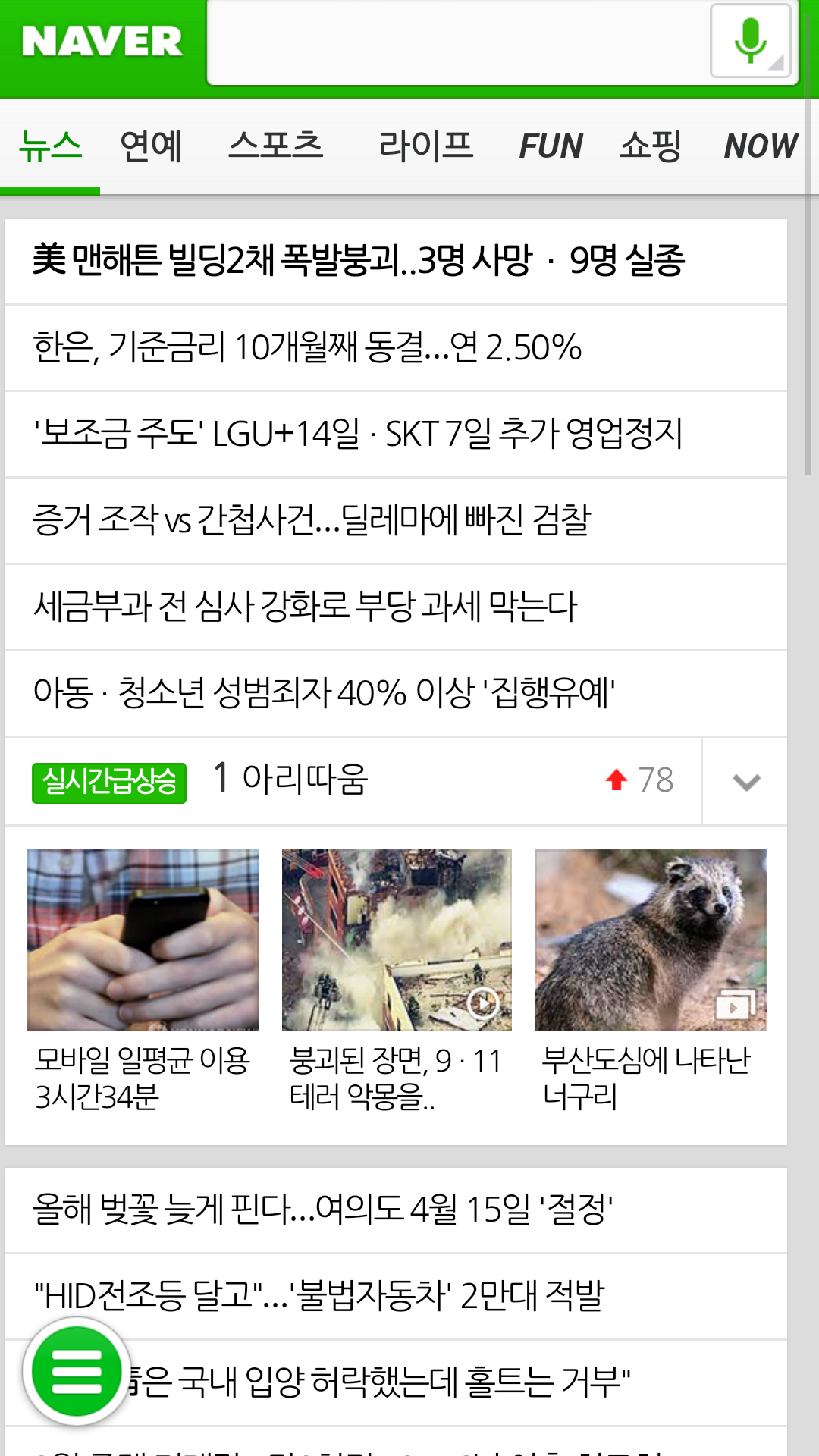
Task: Open the NOW tab
Action: (x=761, y=146)
